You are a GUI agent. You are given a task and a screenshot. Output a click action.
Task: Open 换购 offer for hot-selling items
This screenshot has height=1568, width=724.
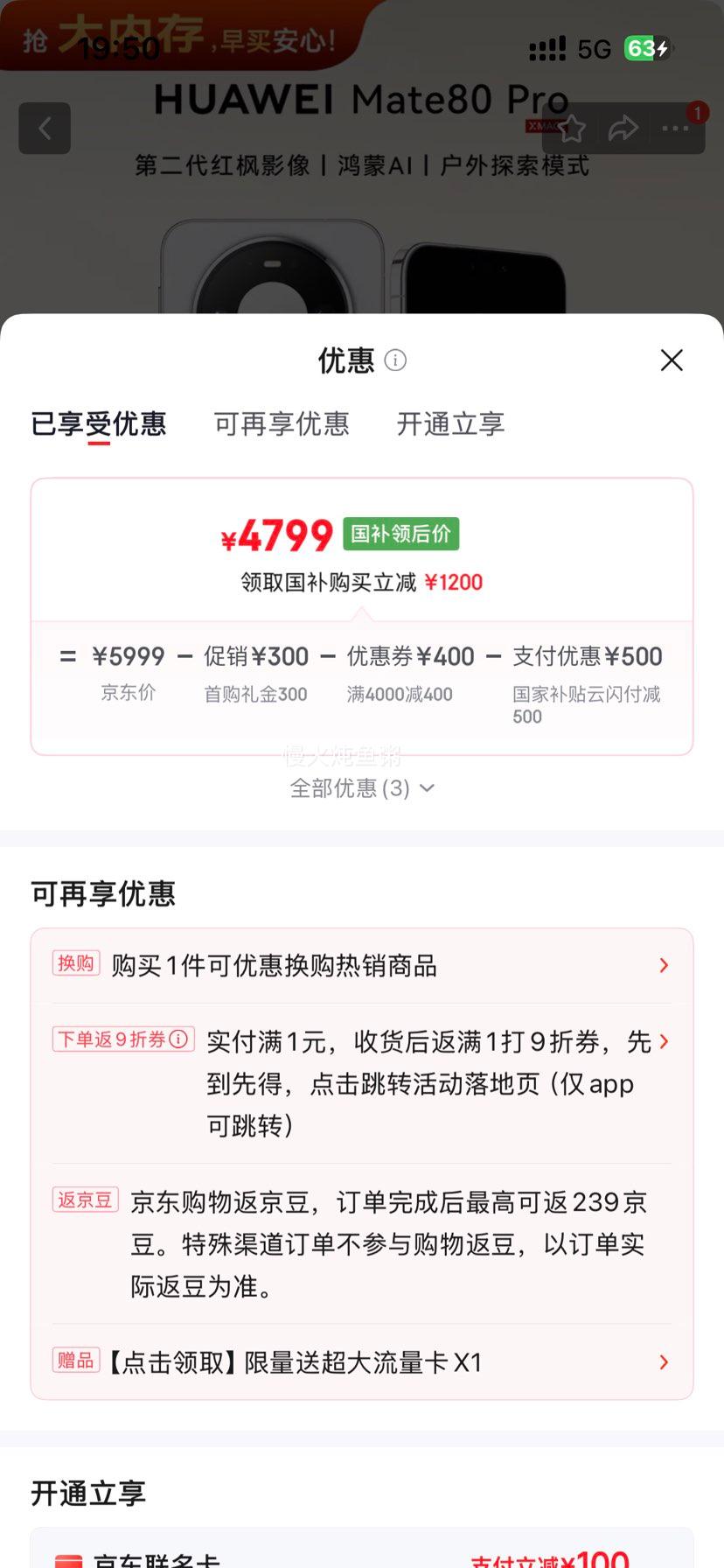362,965
